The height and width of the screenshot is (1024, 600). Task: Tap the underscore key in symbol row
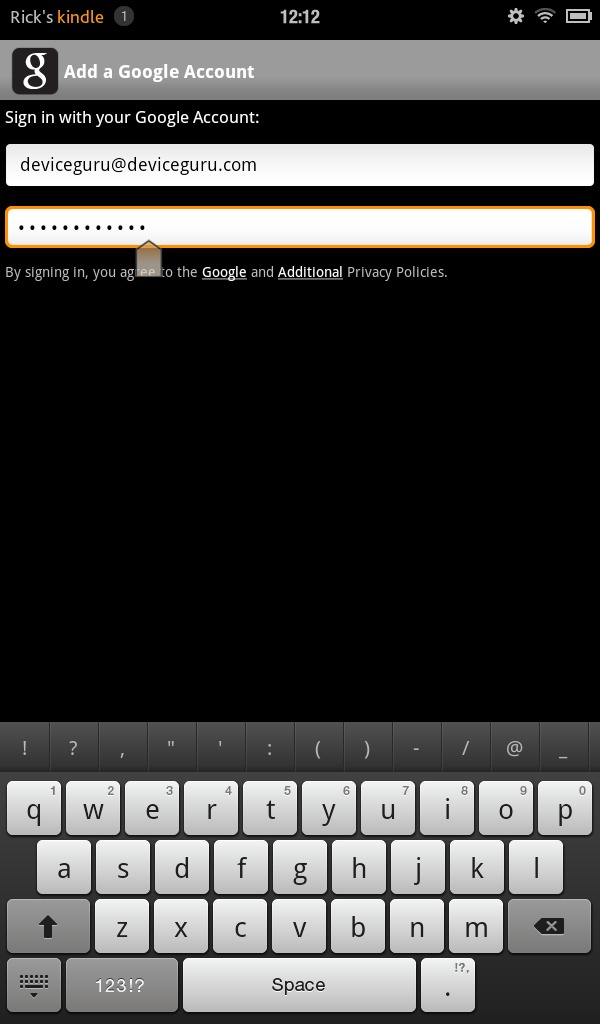click(x=563, y=748)
